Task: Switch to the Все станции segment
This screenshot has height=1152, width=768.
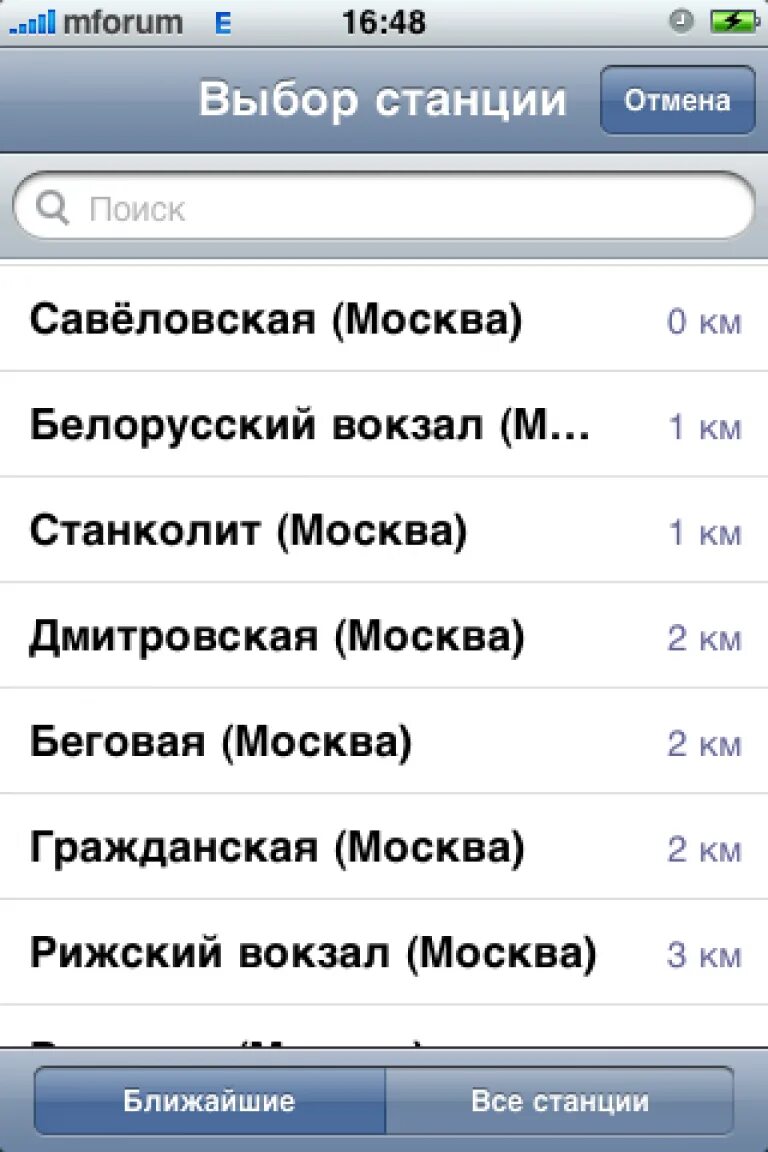Action: click(x=560, y=1101)
